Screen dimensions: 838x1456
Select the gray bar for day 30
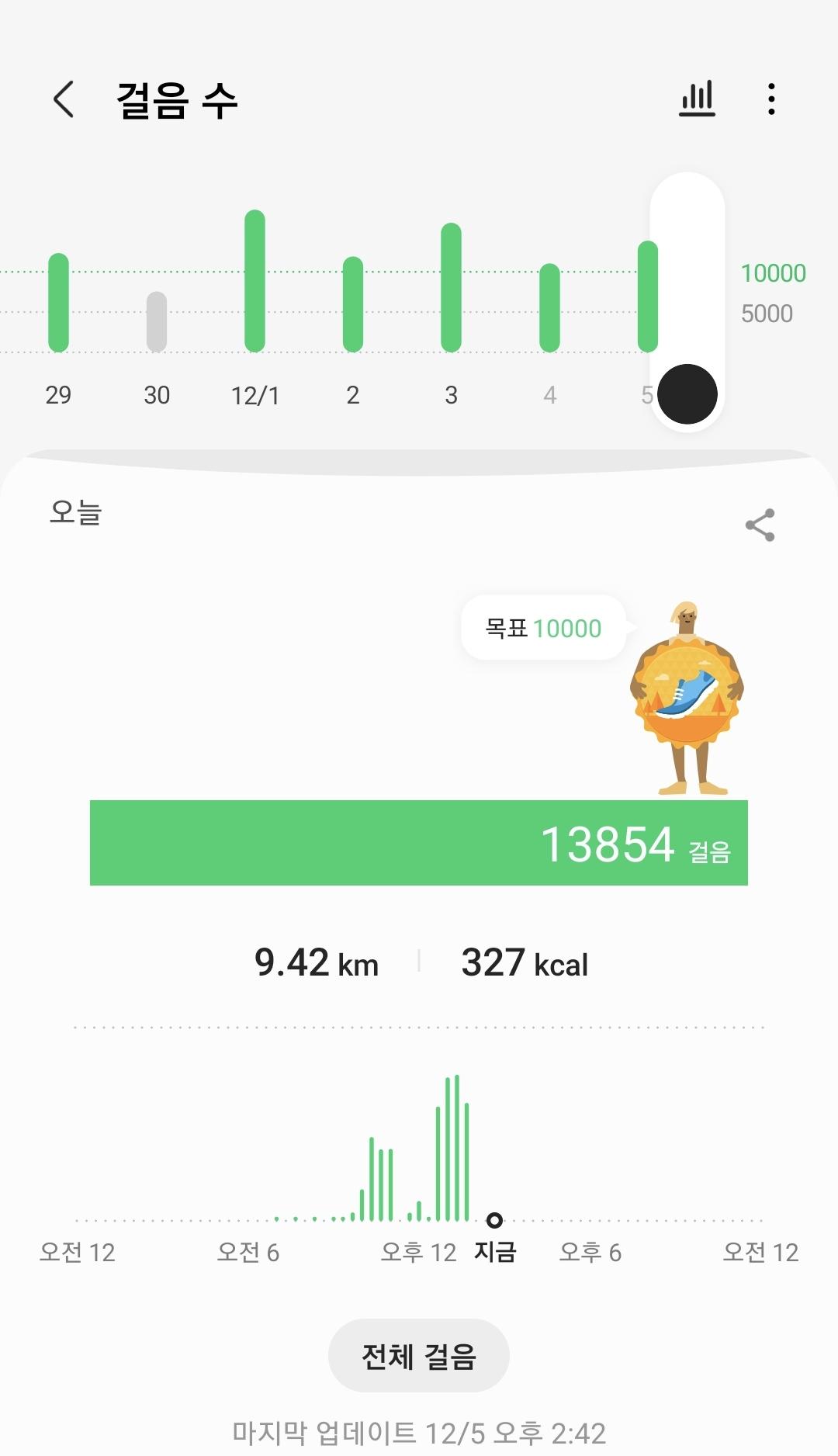point(157,321)
